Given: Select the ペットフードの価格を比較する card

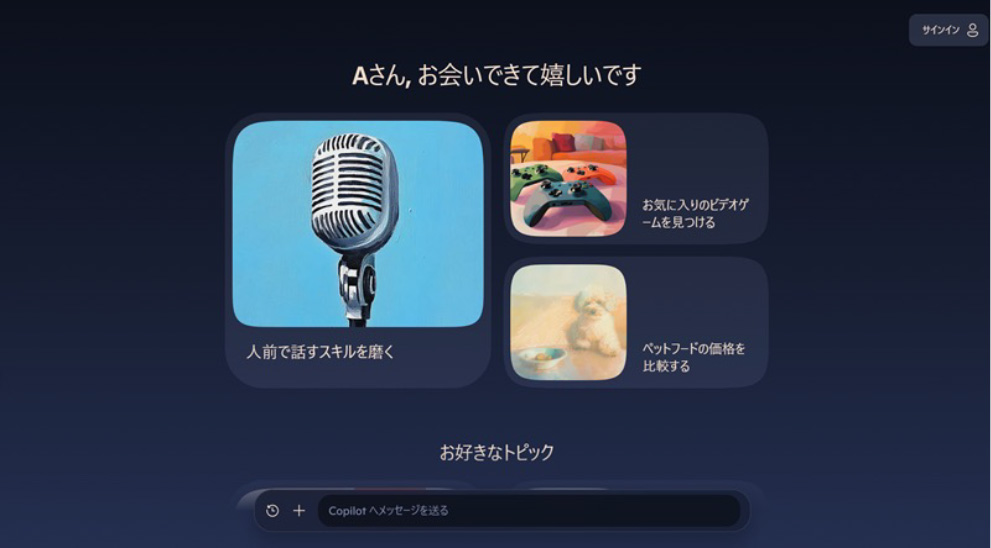Looking at the screenshot, I should [x=636, y=322].
